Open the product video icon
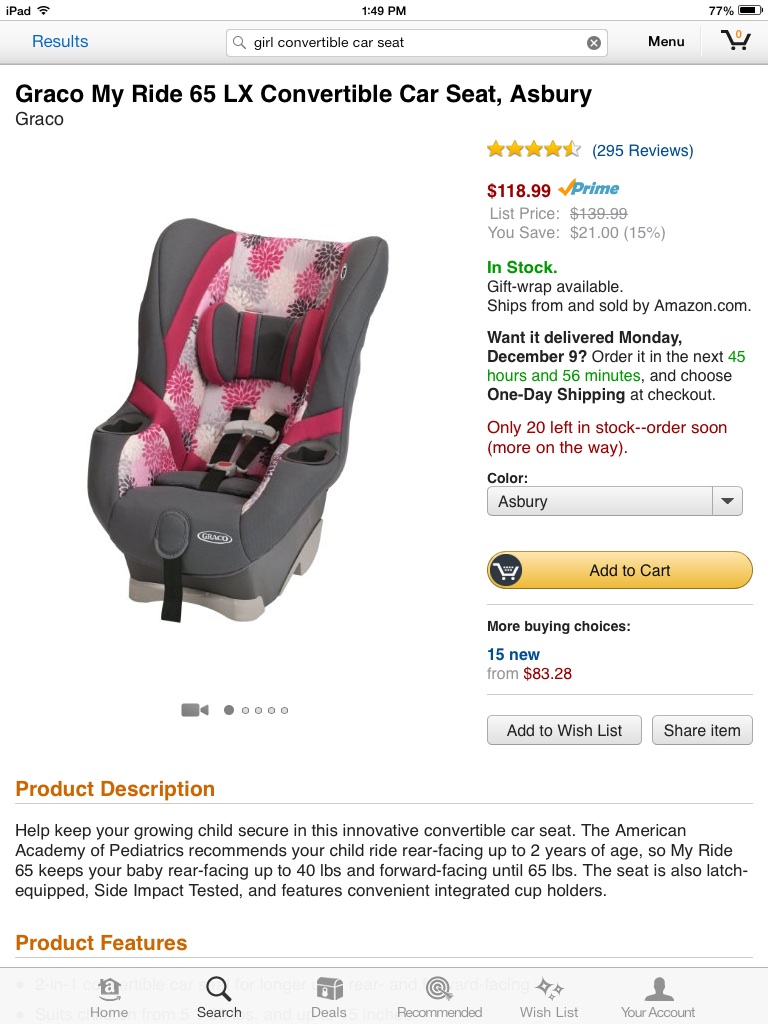 coord(194,710)
